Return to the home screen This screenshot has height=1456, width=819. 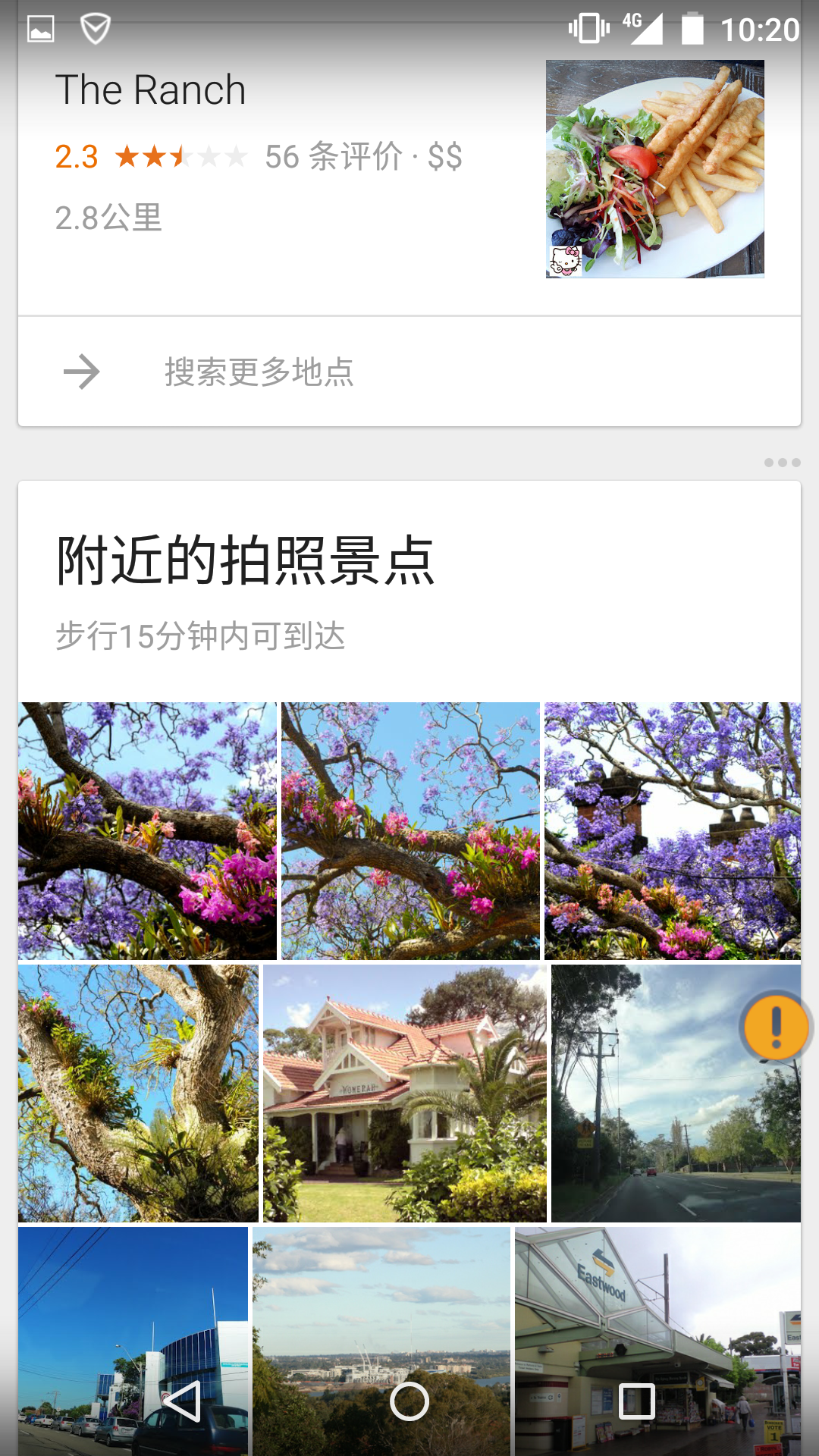(409, 1401)
